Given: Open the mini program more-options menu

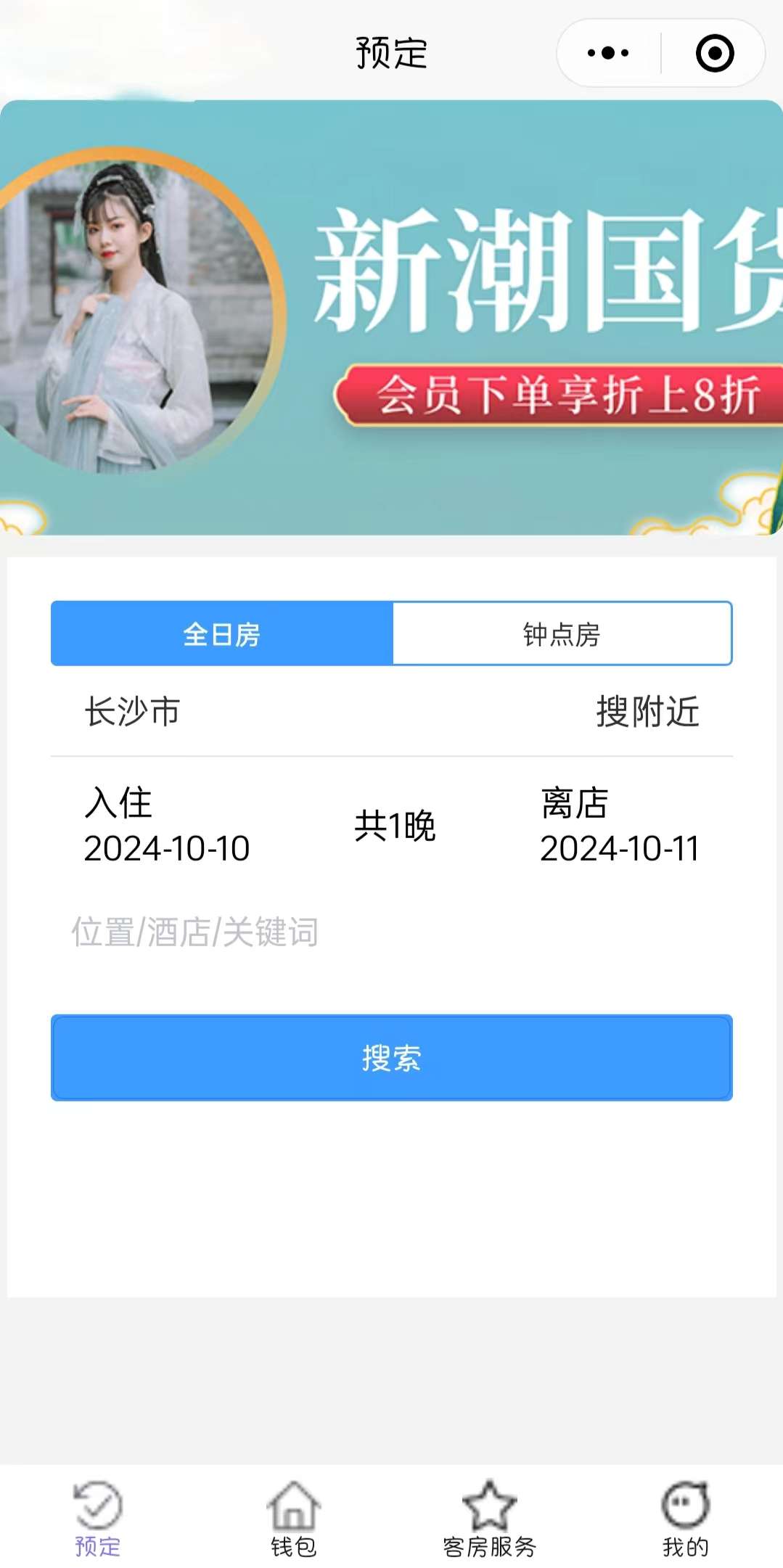Looking at the screenshot, I should click(x=608, y=53).
